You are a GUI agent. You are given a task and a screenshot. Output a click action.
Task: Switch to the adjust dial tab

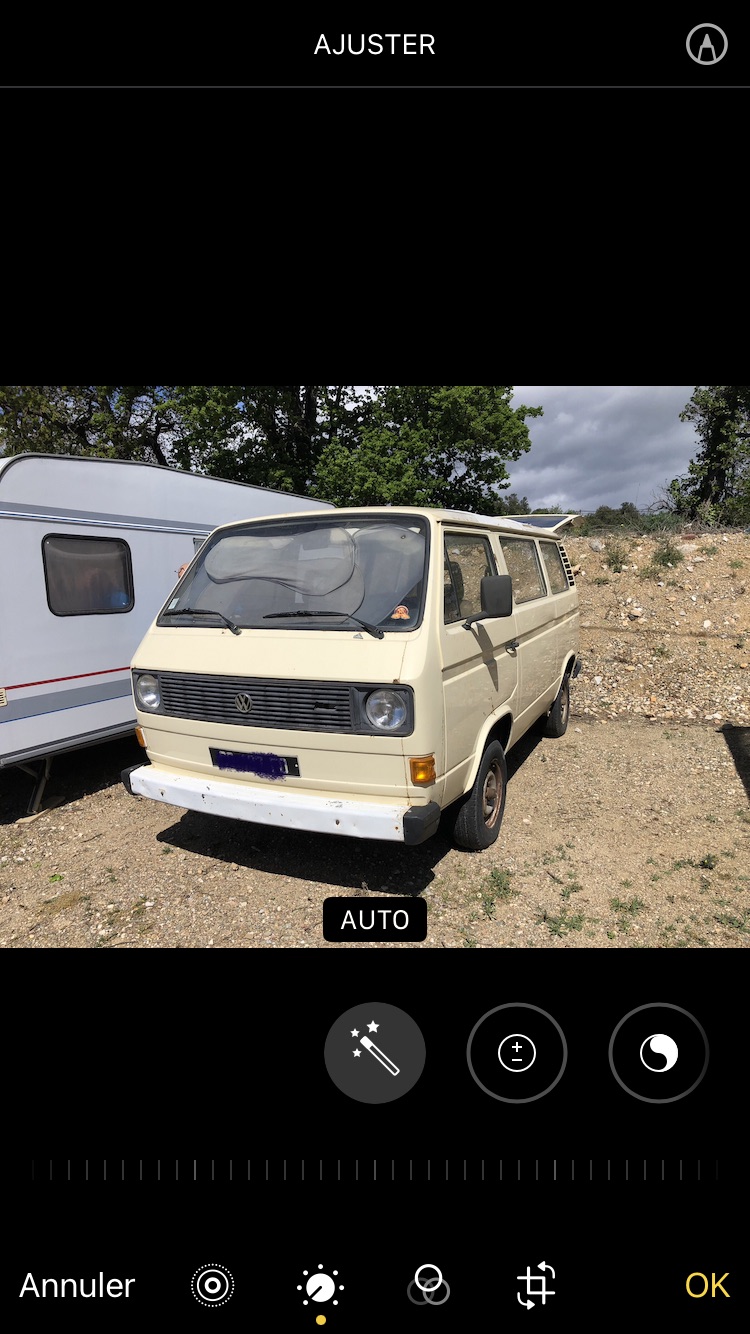[321, 1286]
